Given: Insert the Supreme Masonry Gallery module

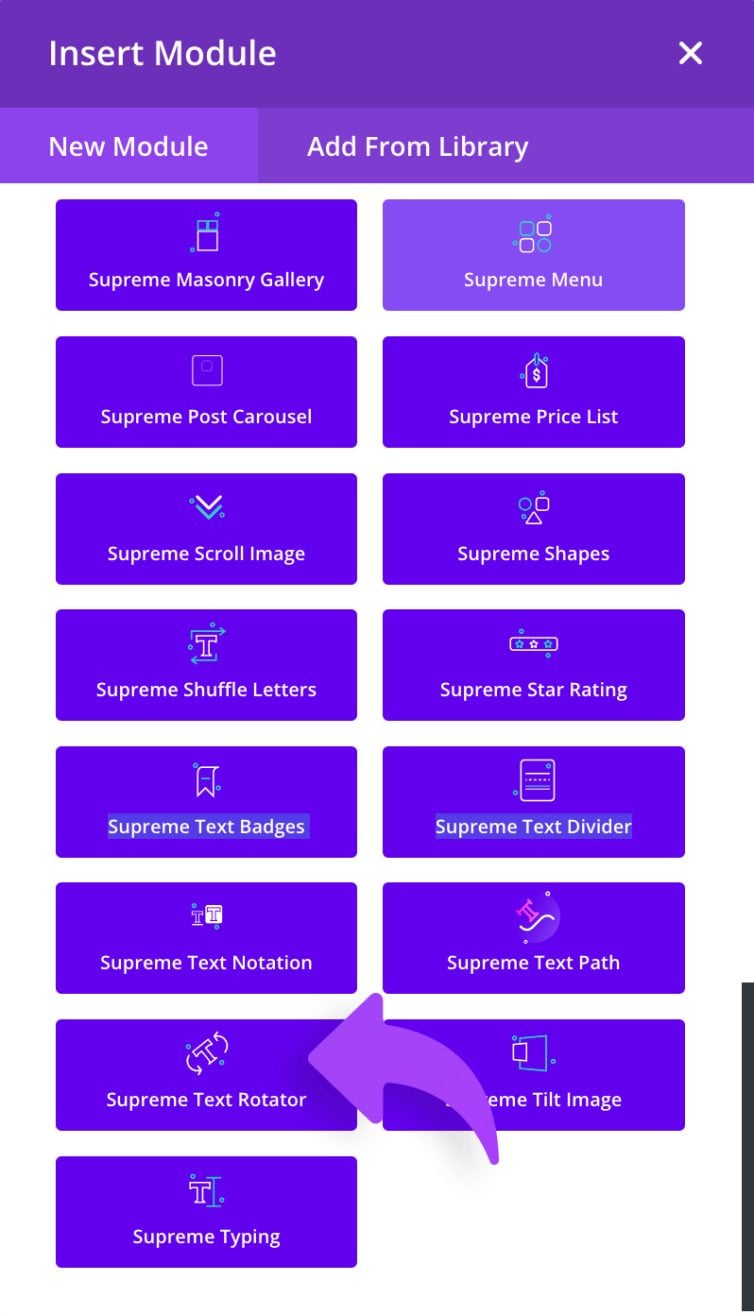Looking at the screenshot, I should coord(206,255).
